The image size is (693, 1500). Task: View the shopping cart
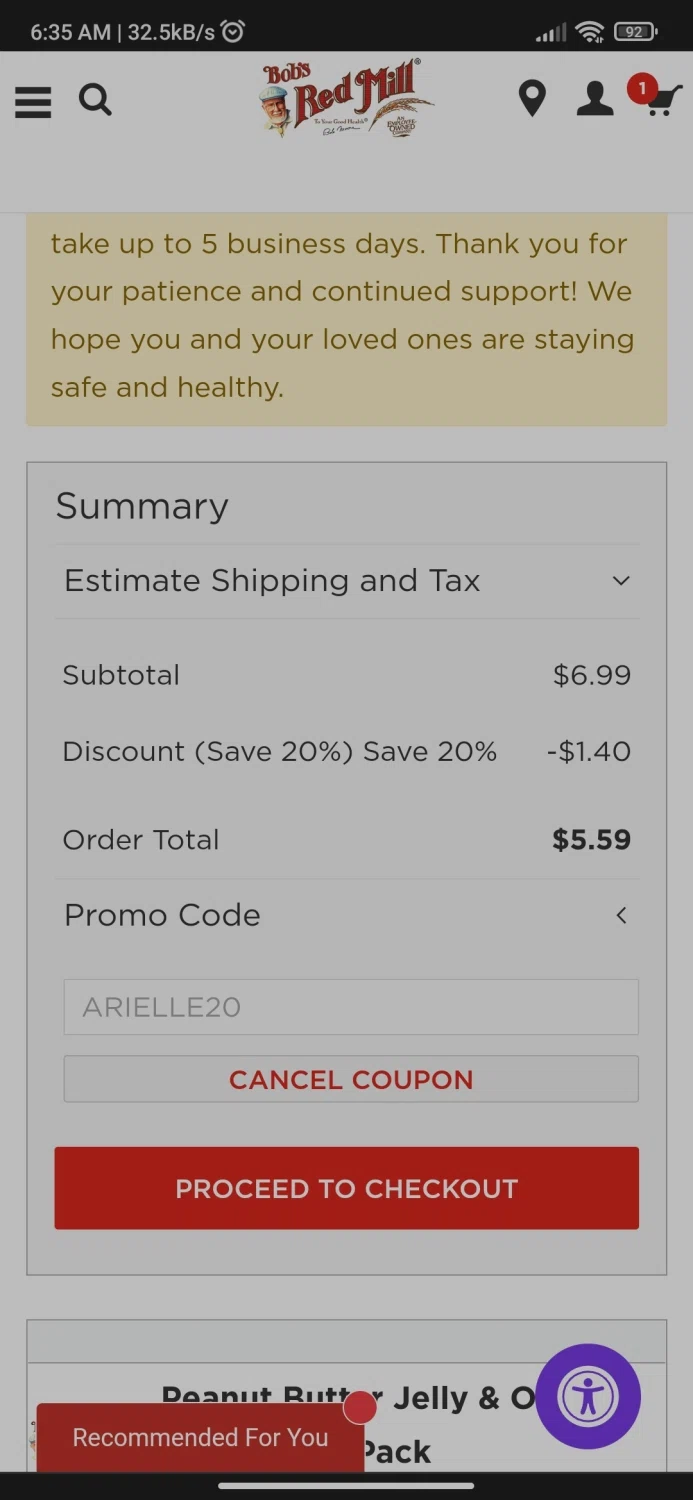coord(660,100)
